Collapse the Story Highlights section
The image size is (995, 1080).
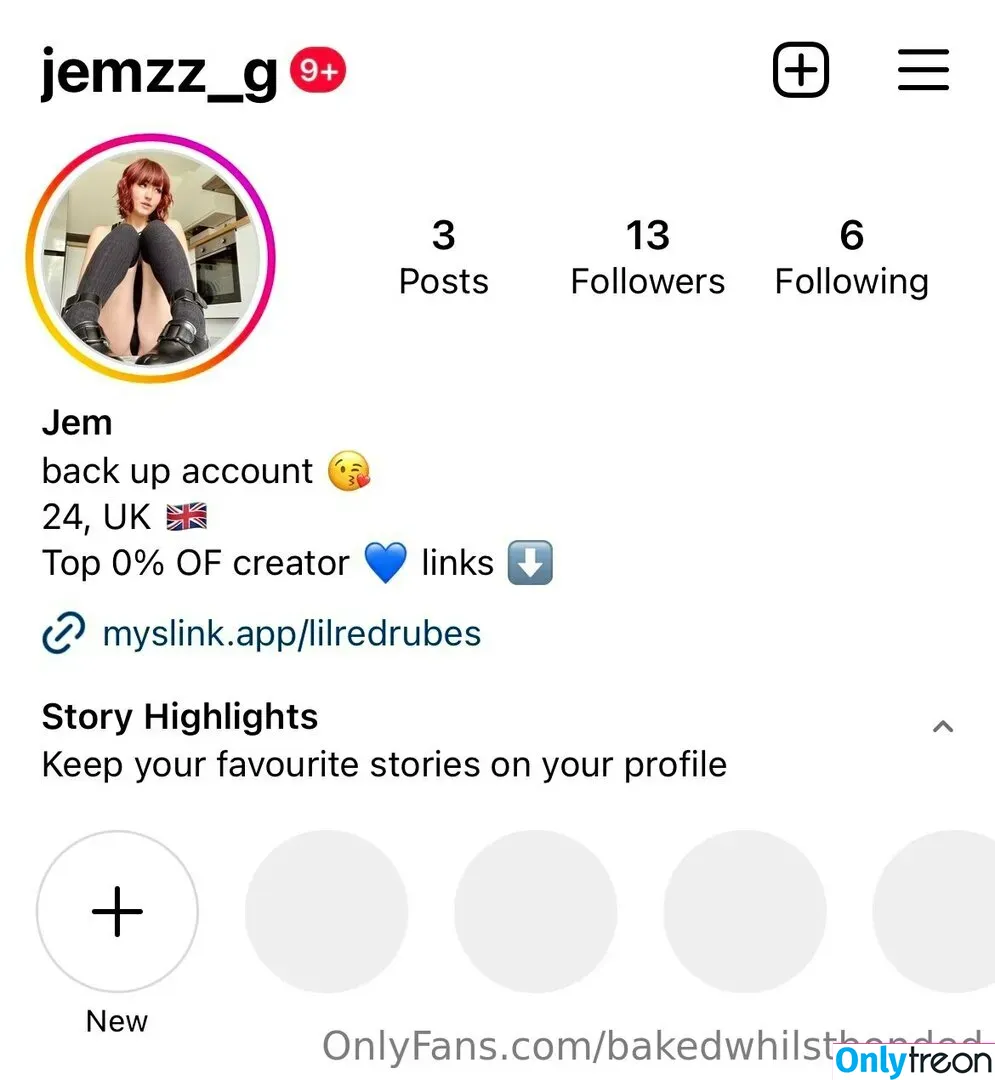(x=942, y=727)
